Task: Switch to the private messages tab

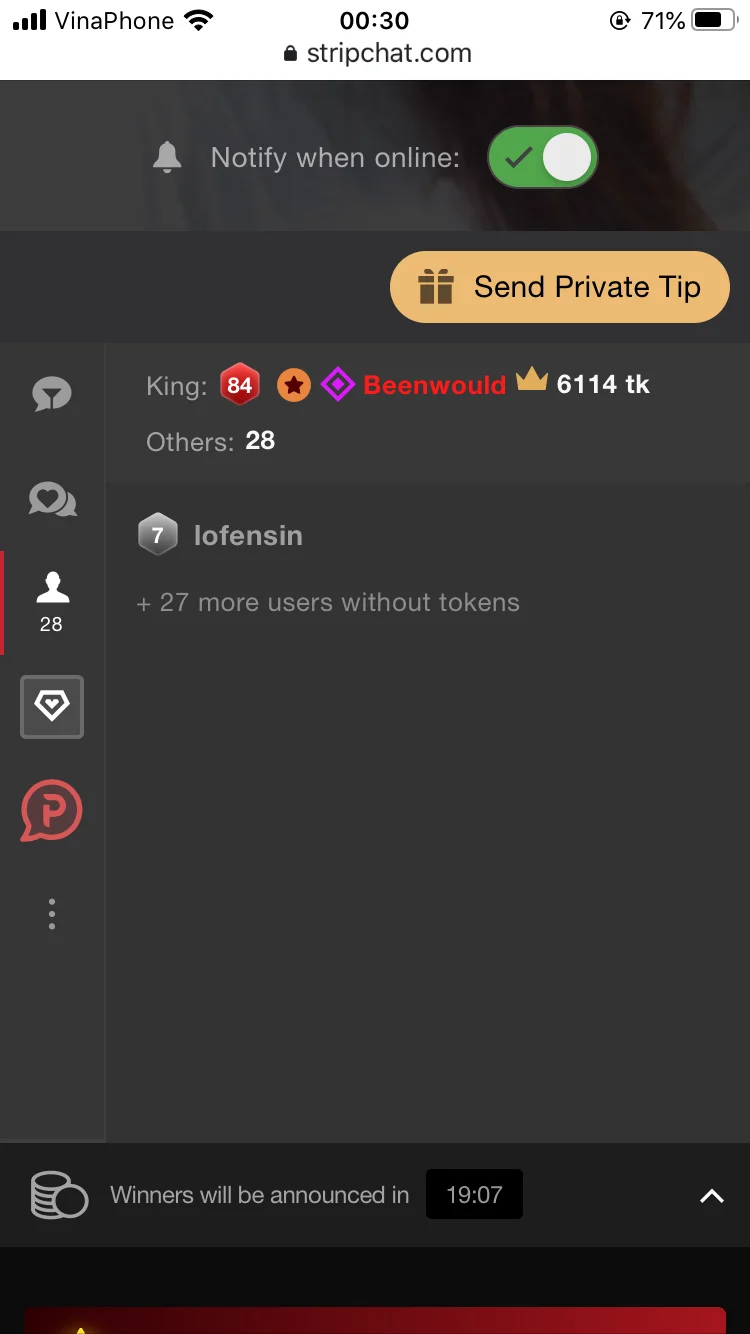Action: coord(52,499)
